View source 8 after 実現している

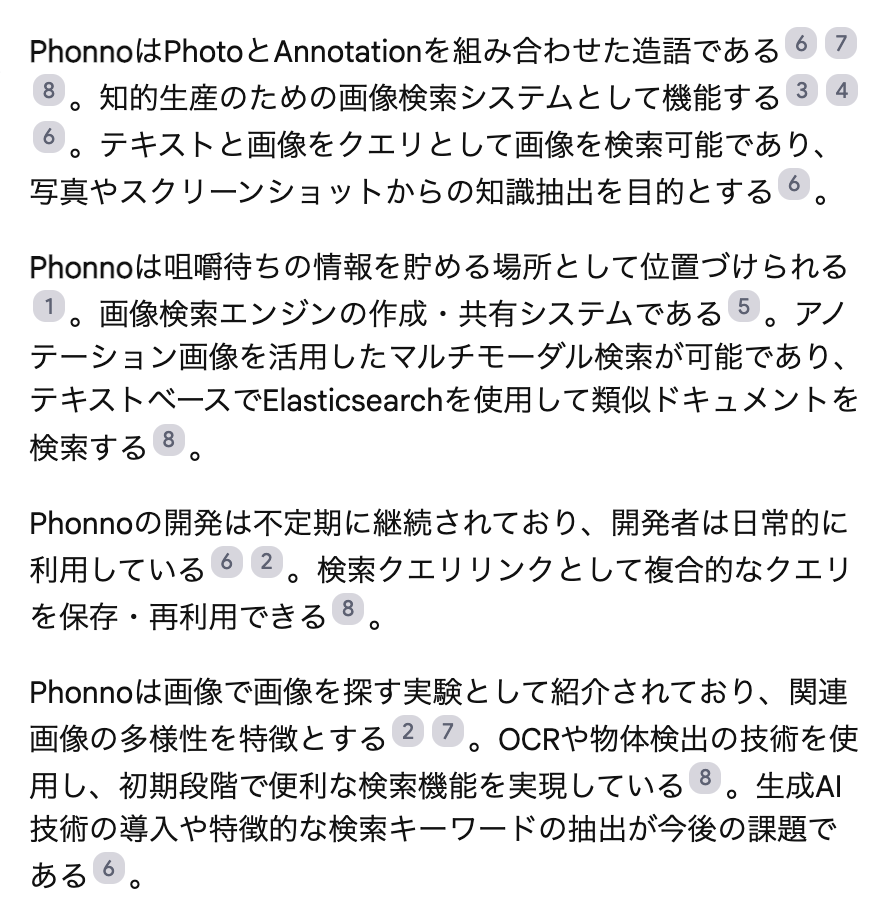coord(707,779)
